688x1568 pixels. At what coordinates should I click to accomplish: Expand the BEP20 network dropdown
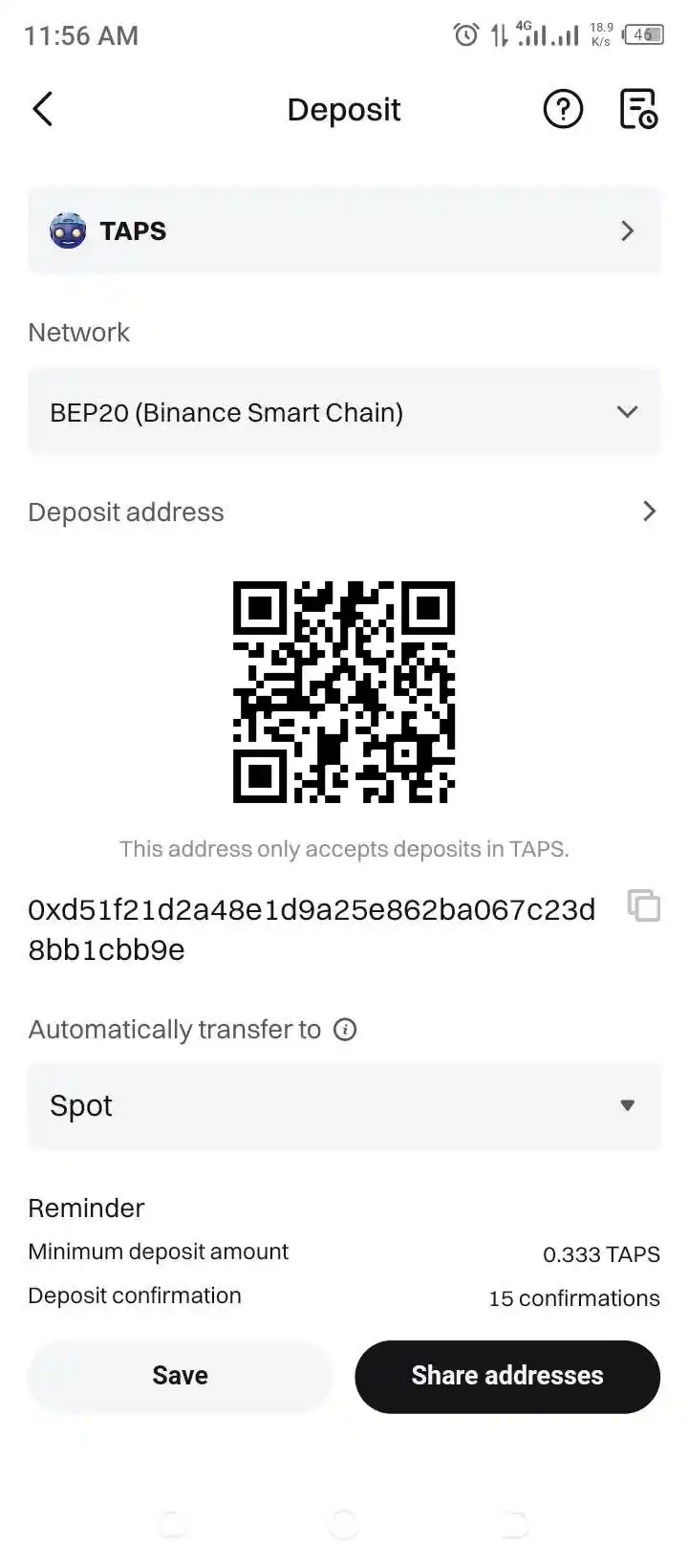[628, 412]
